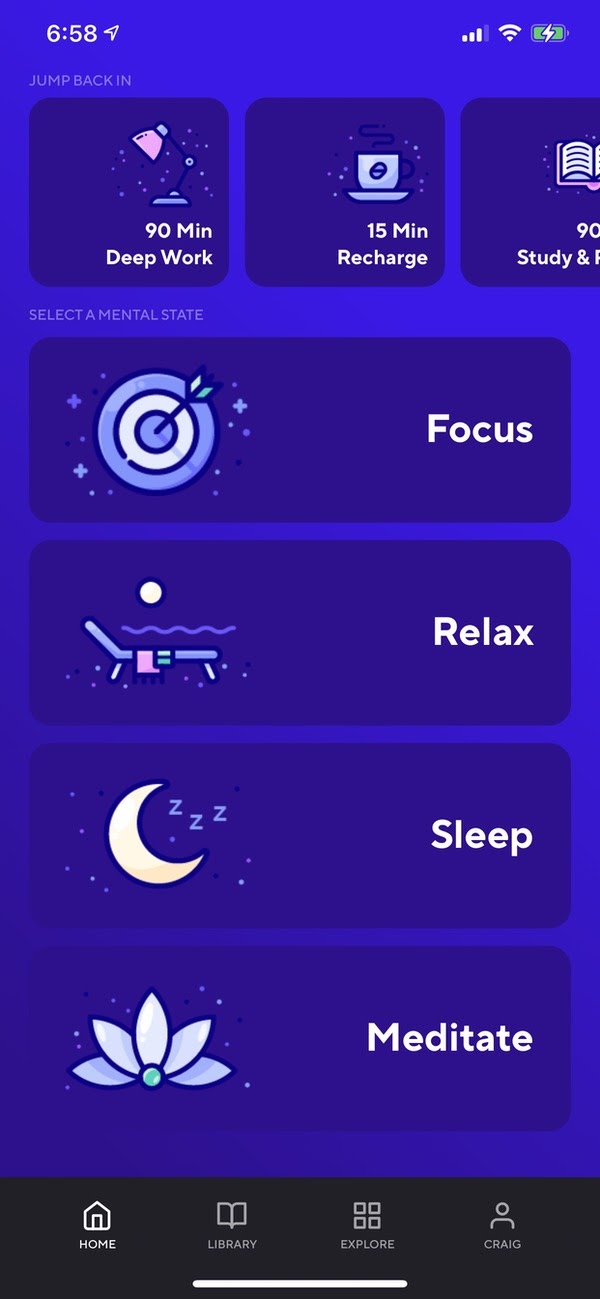Go to the Home tab
The width and height of the screenshot is (600, 1299).
(x=98, y=1226)
